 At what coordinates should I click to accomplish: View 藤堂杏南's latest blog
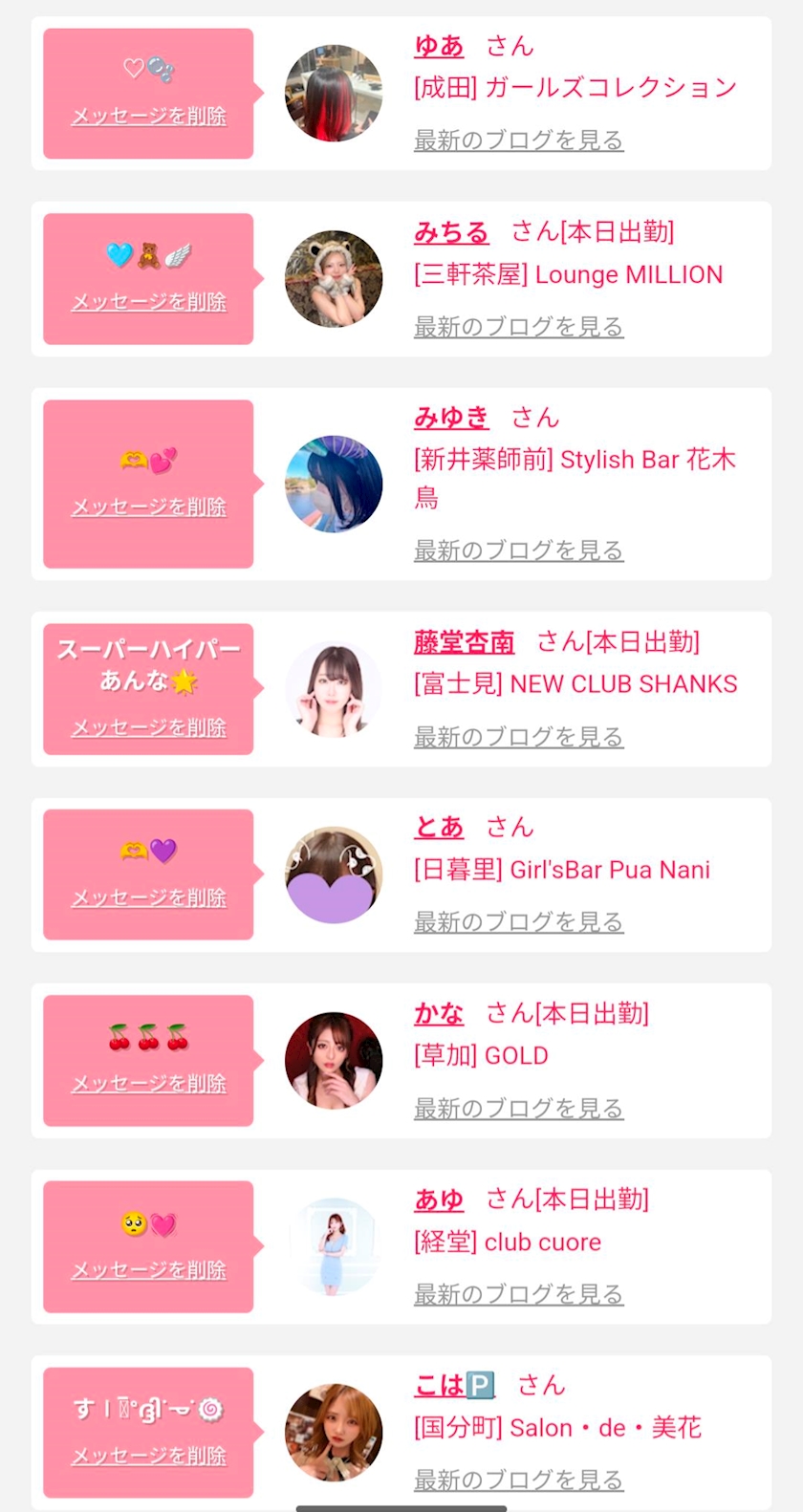click(518, 737)
